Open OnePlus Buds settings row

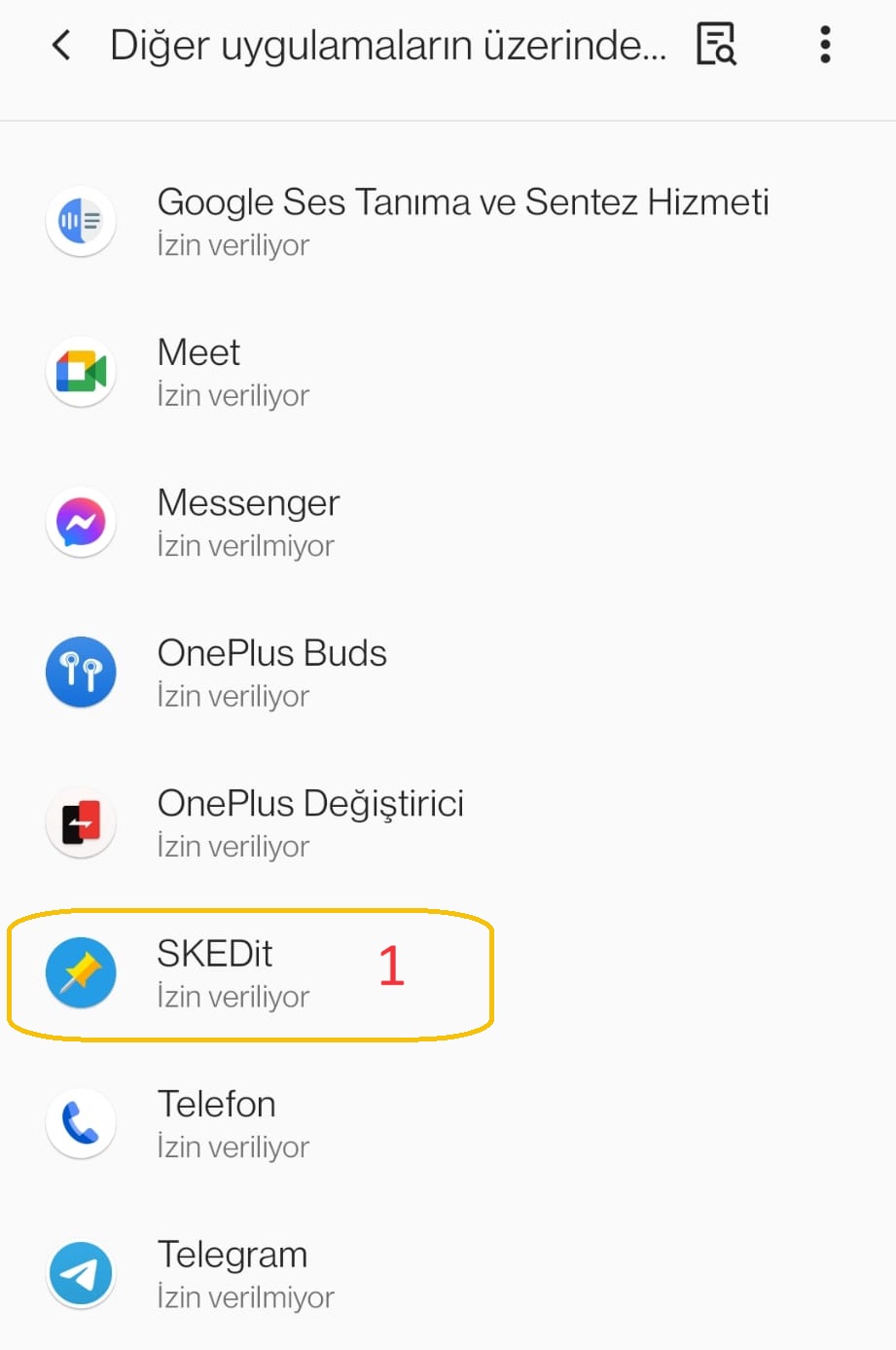(448, 673)
